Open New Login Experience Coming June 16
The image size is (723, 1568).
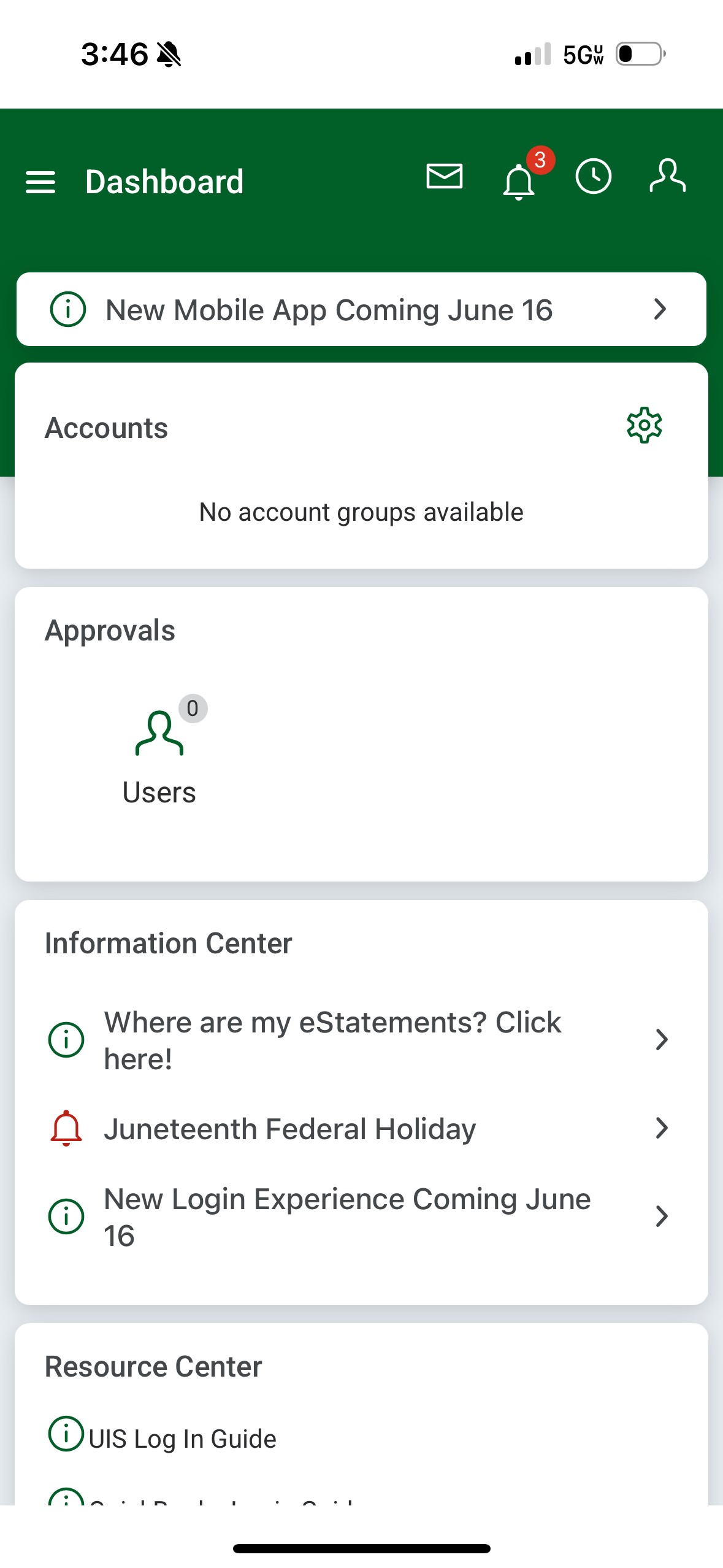[x=361, y=1217]
